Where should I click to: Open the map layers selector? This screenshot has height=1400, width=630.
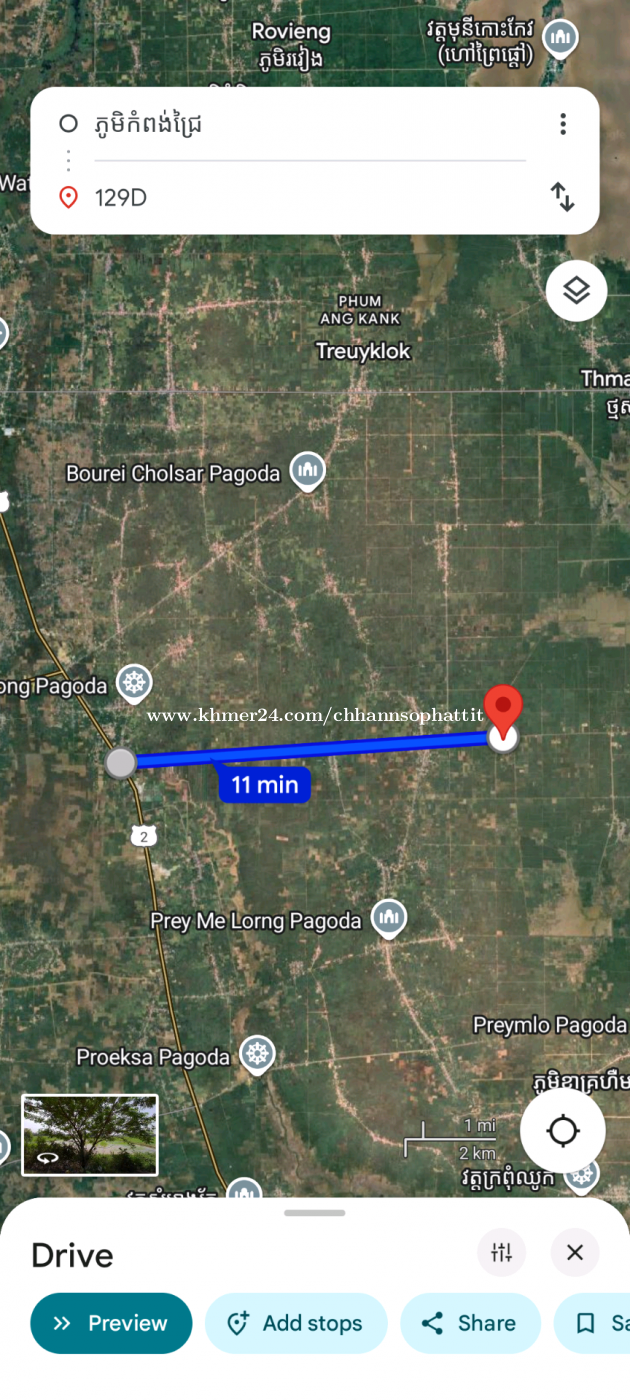click(x=576, y=291)
